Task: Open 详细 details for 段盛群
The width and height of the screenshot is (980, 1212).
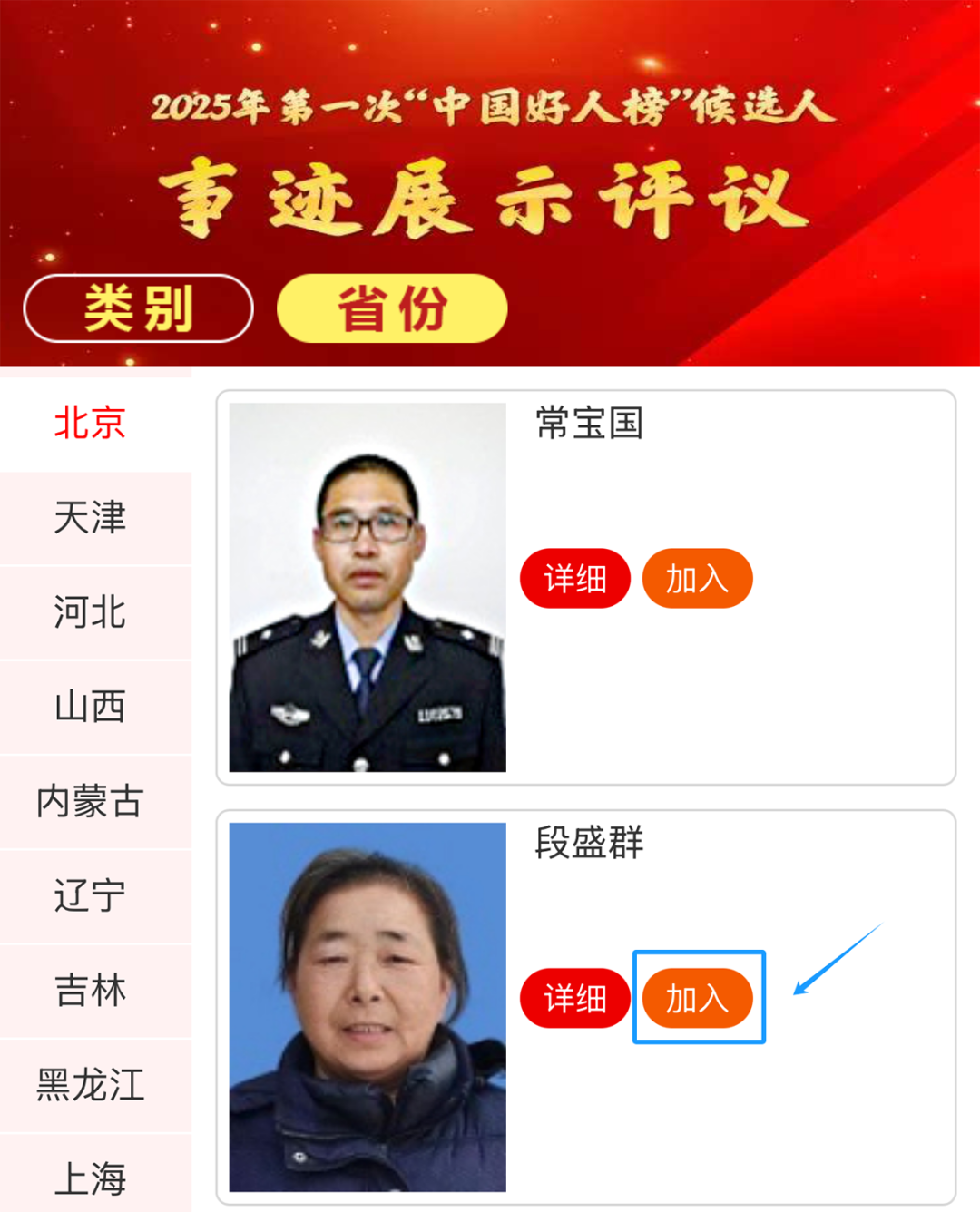Action: point(574,999)
